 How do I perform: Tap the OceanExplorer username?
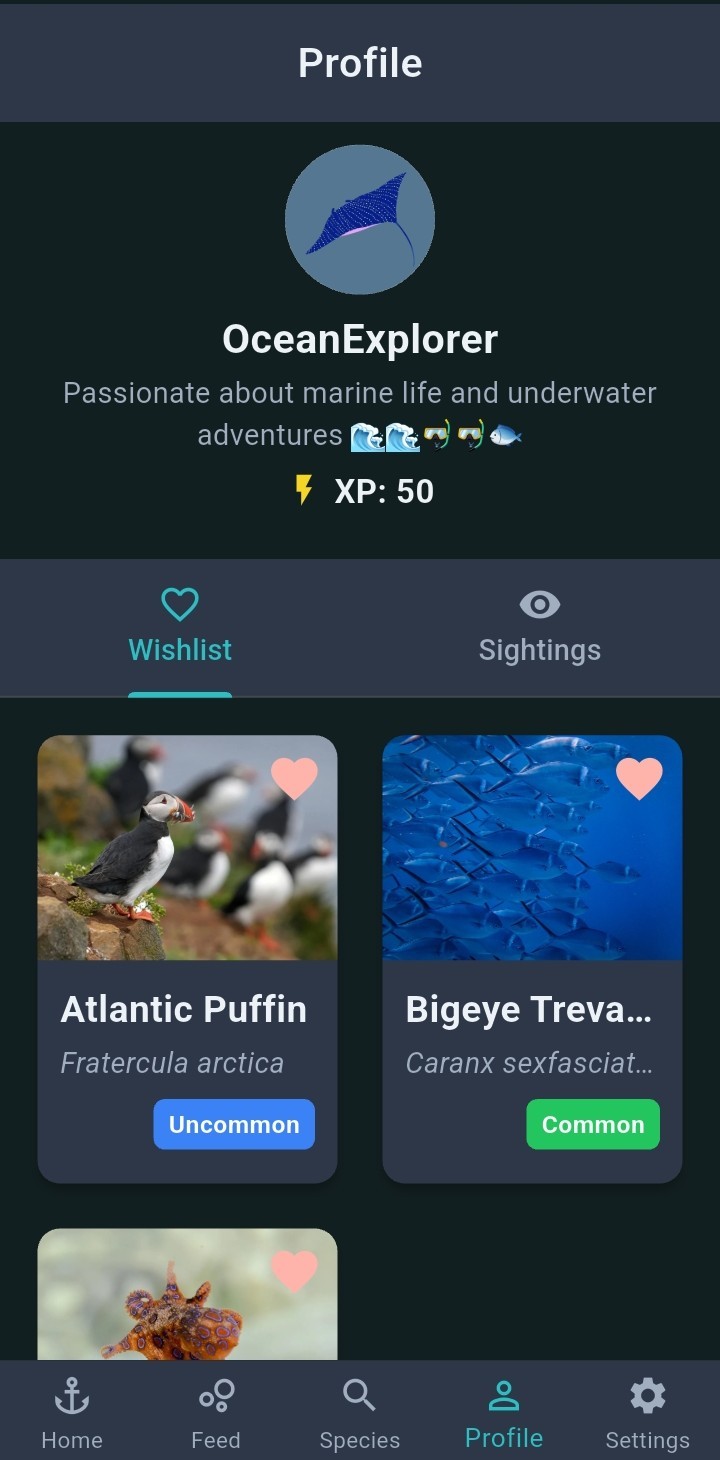point(359,339)
